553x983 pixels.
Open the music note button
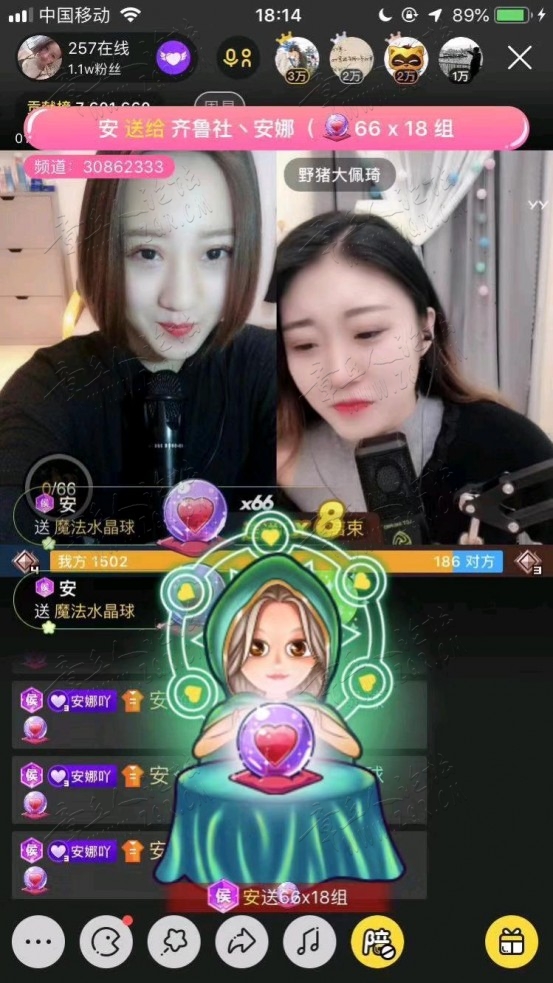(x=309, y=941)
